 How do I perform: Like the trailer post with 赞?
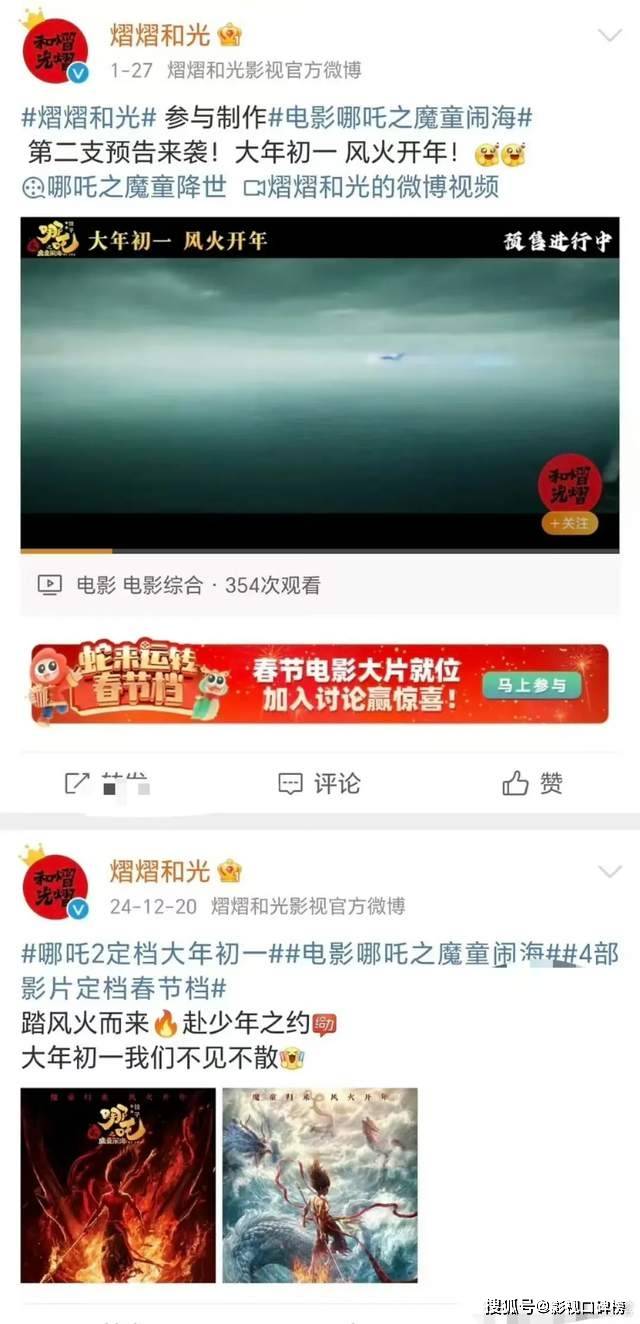[x=532, y=783]
